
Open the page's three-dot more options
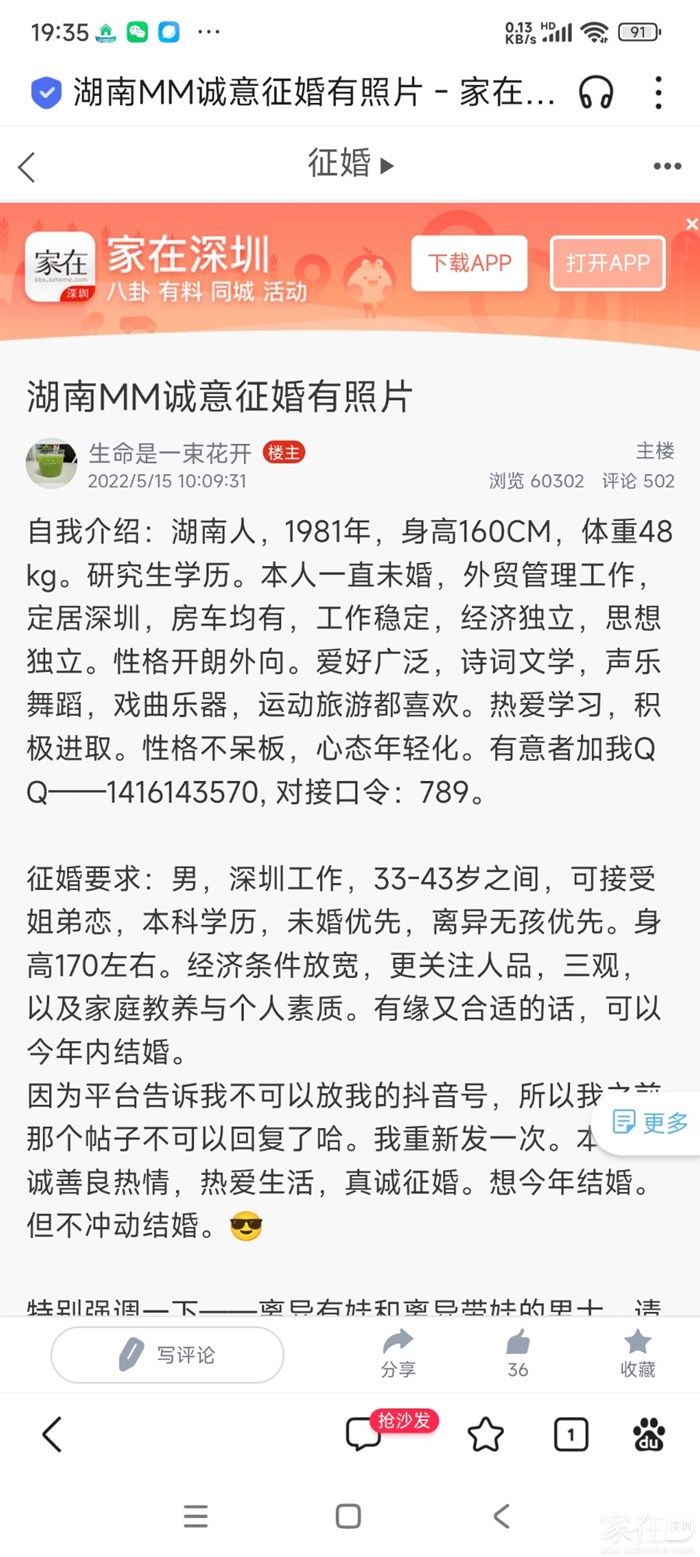tap(666, 166)
